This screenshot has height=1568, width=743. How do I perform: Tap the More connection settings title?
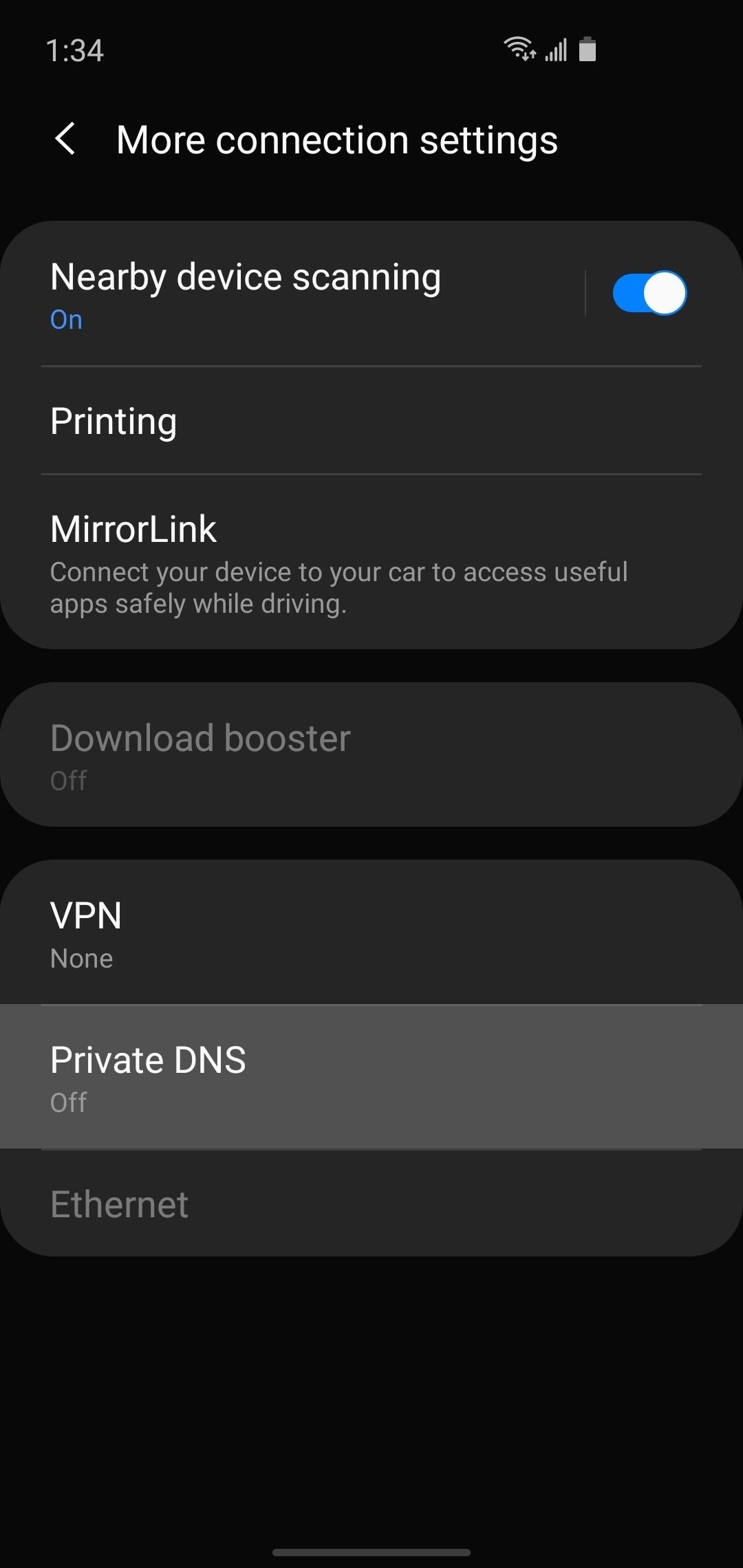coord(336,139)
